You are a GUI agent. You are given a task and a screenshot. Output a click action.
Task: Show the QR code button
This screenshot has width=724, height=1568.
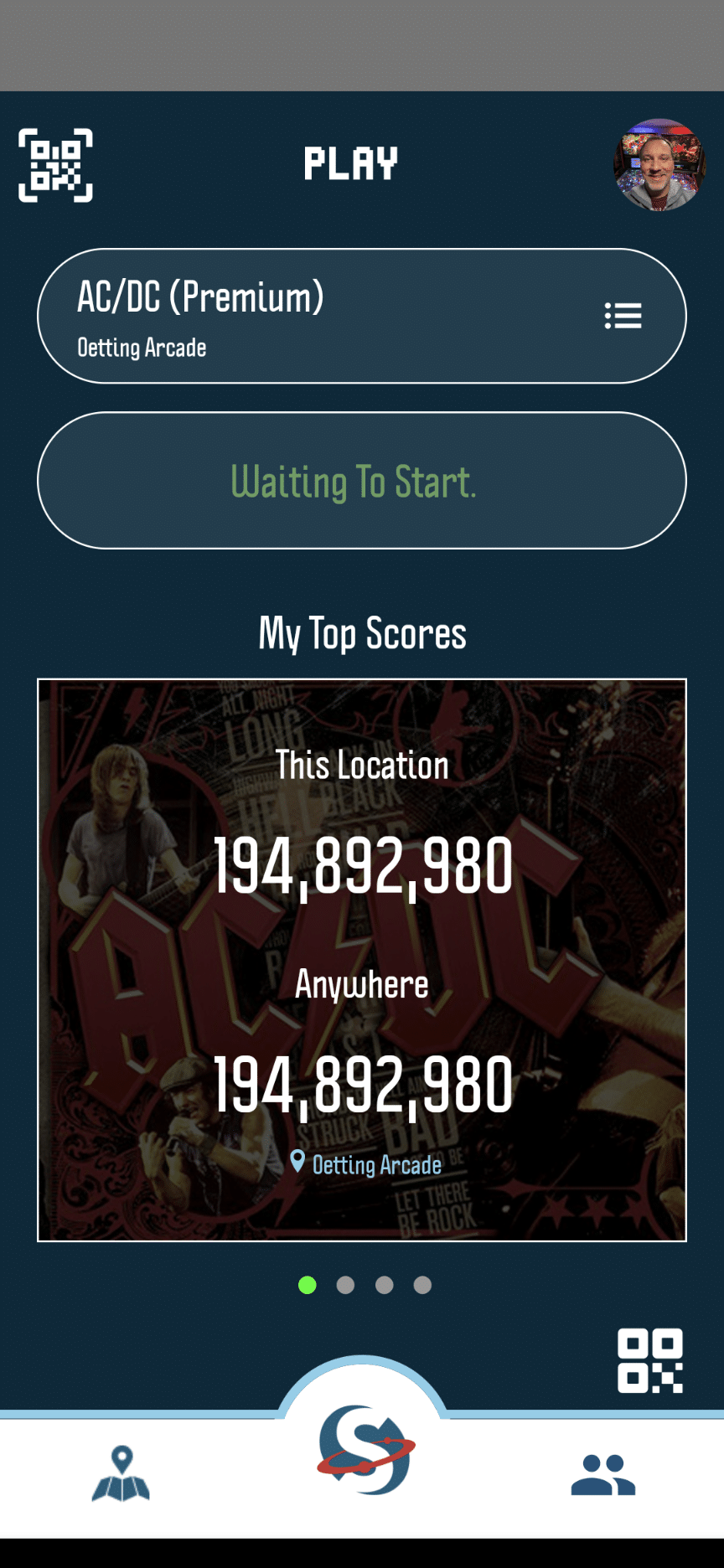pyautogui.click(x=650, y=1360)
